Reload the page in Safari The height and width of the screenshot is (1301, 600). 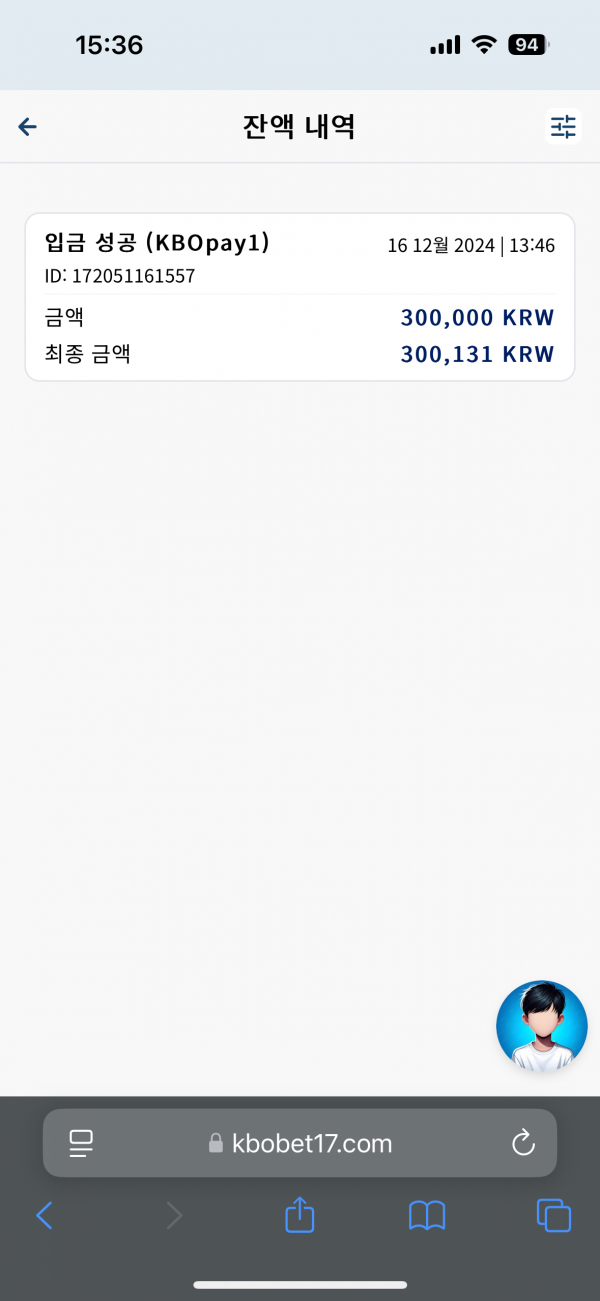point(523,1143)
